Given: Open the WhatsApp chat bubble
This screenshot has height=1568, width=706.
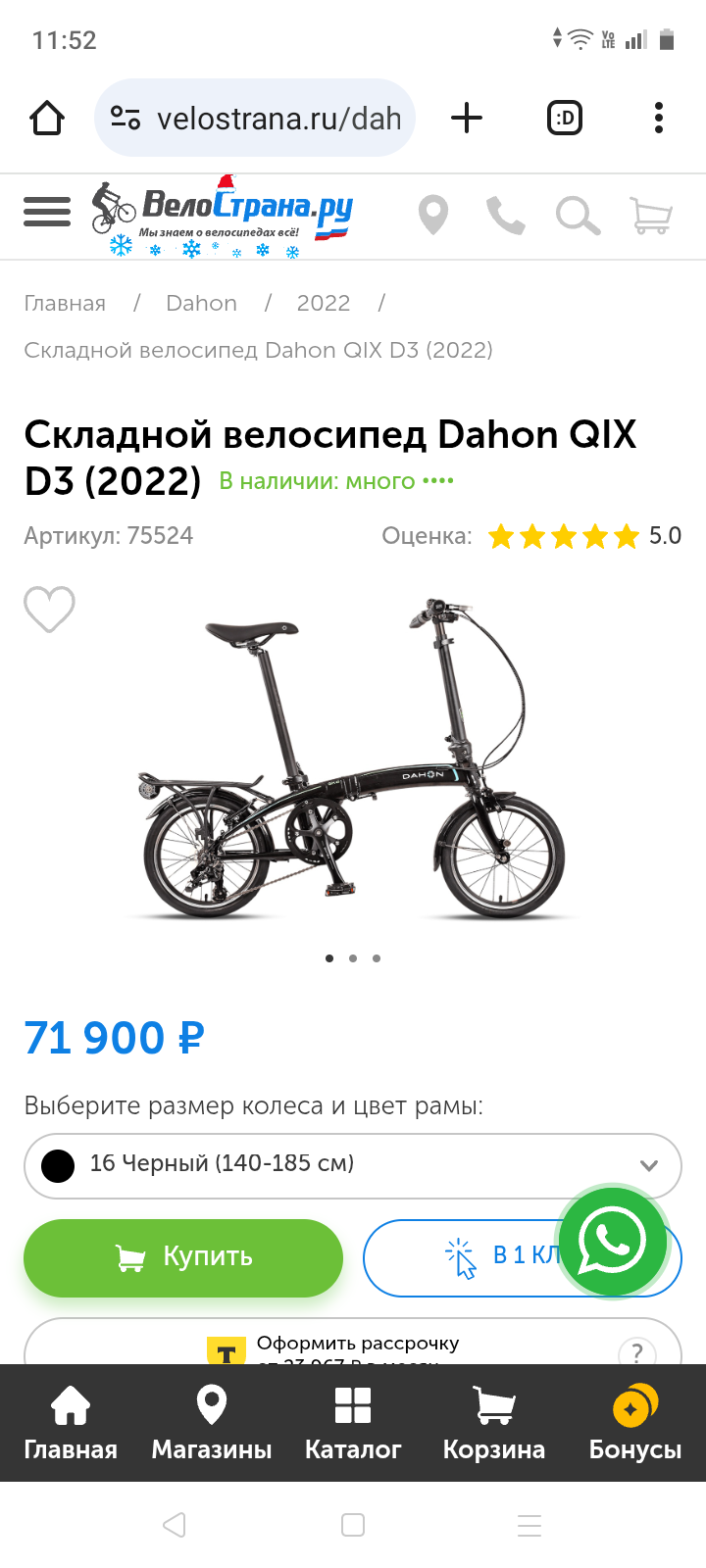Looking at the screenshot, I should [612, 1242].
